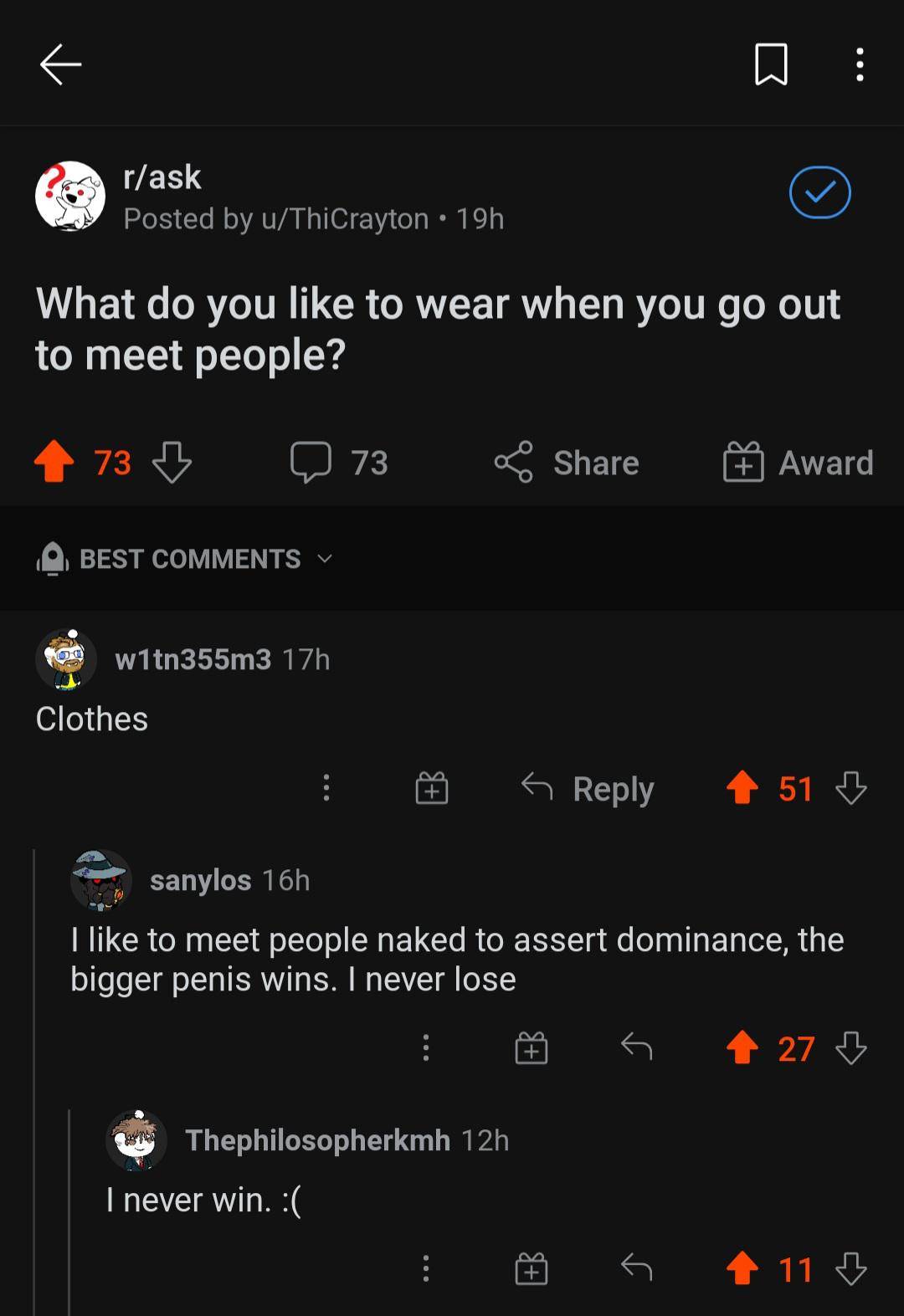Downvote w1tn355m3's comment
Viewport: 904px width, 1316px height.
pyautogui.click(x=851, y=788)
